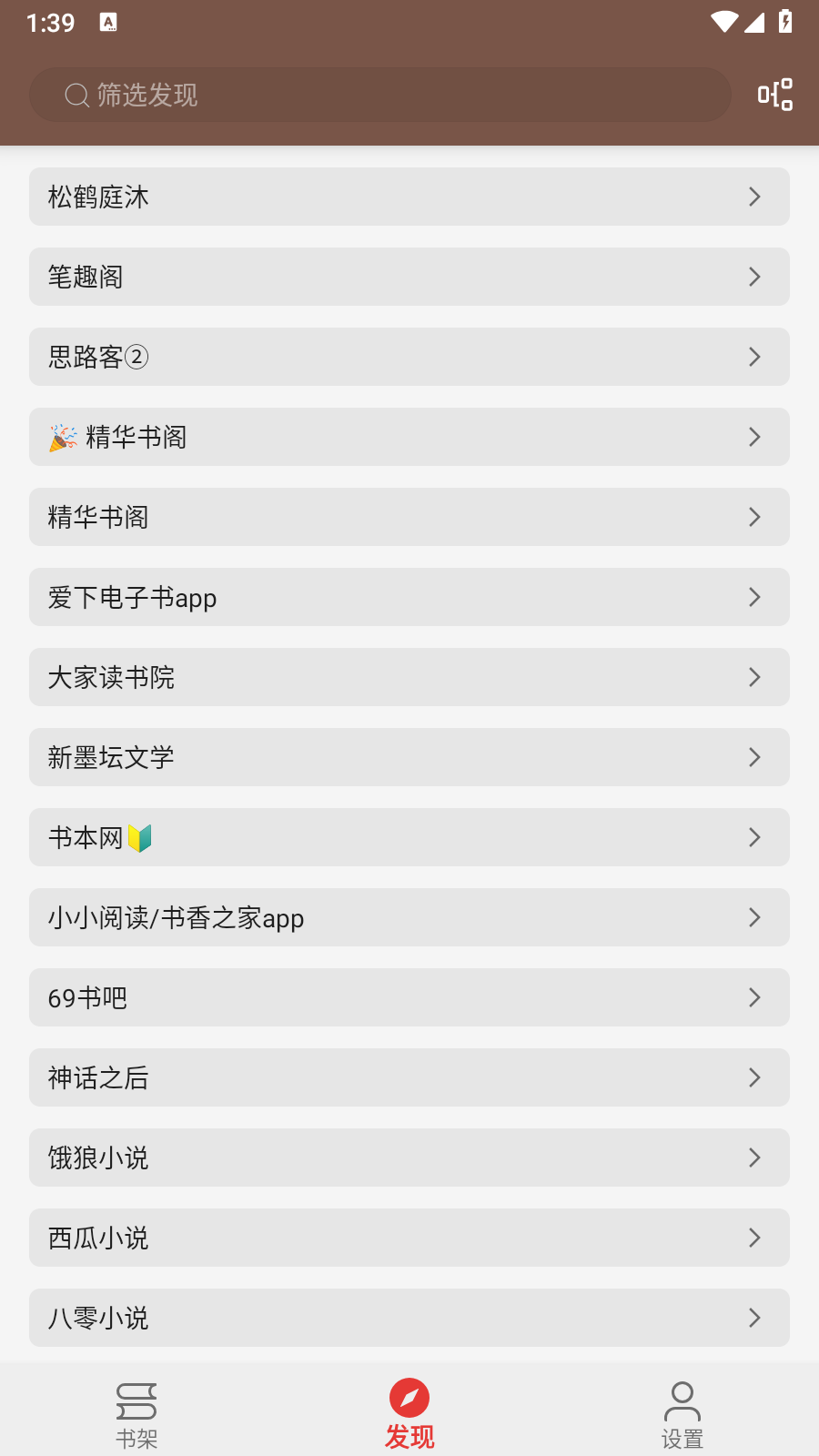Open 新墨坛文学 source

coord(409,757)
